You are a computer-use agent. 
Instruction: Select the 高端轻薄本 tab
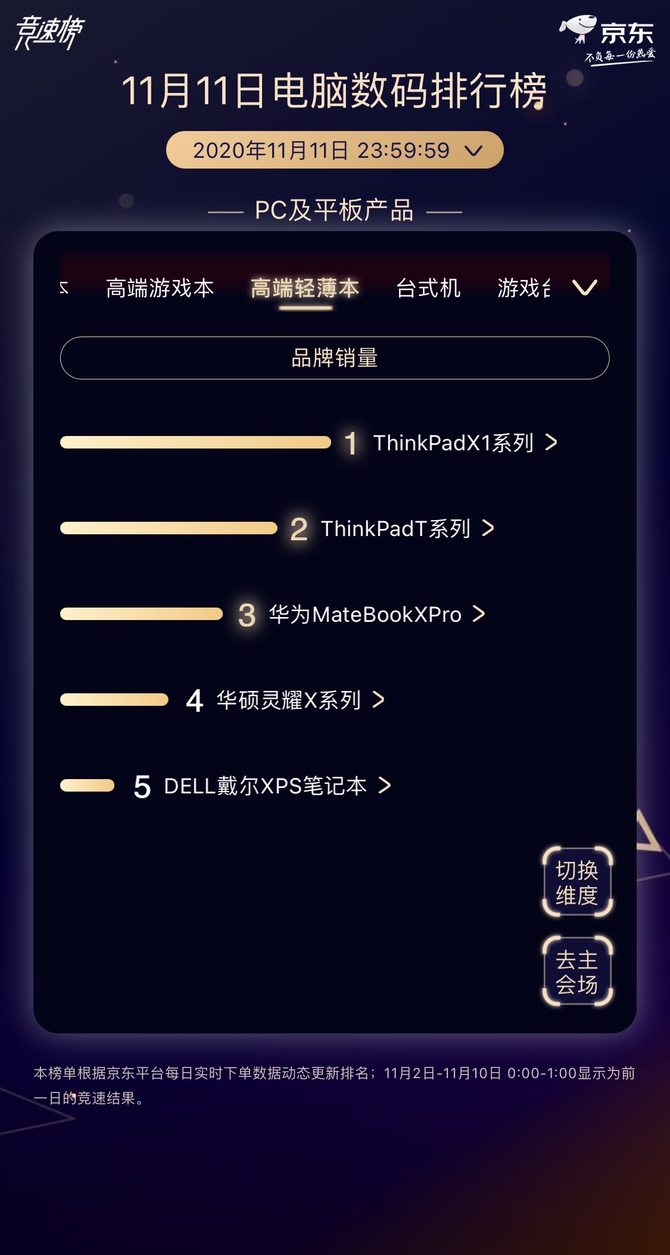coord(305,288)
